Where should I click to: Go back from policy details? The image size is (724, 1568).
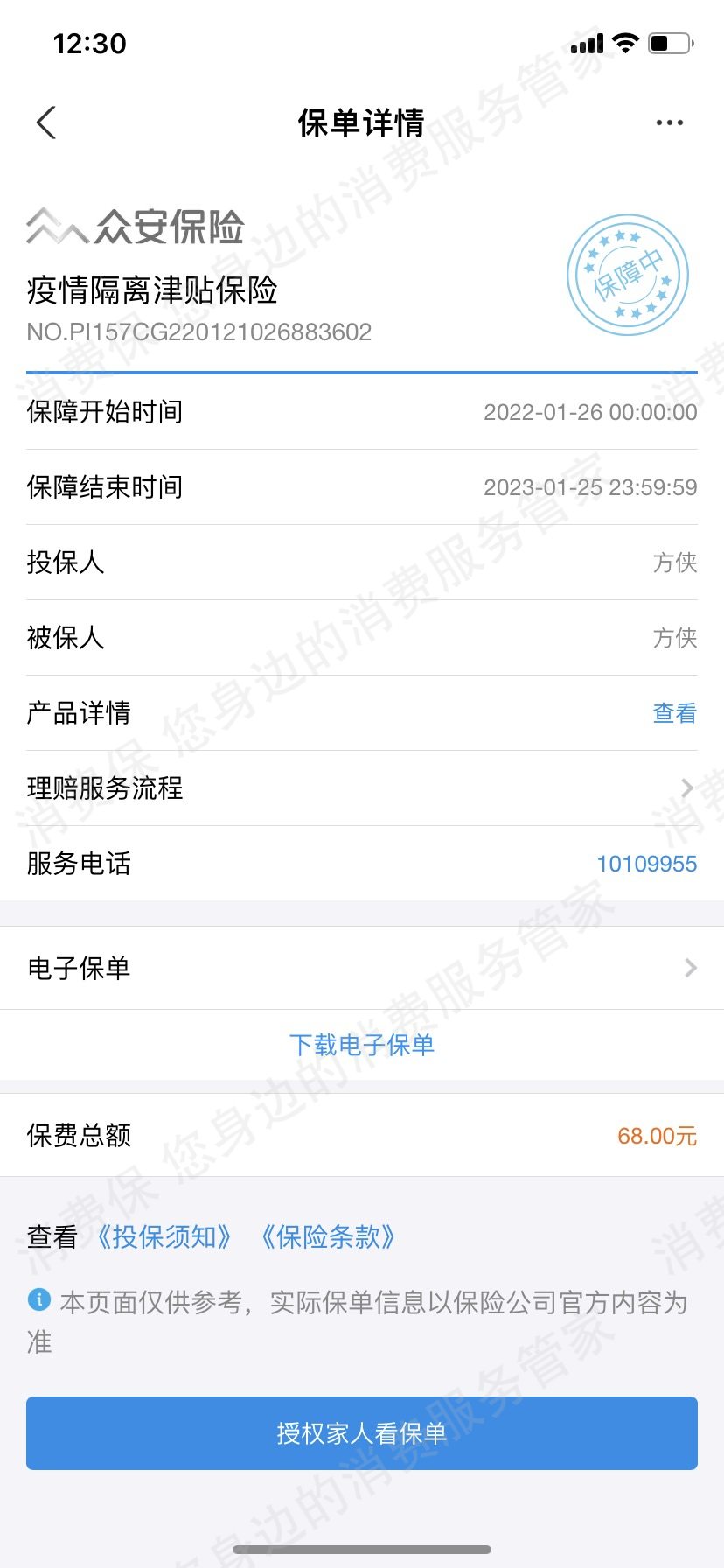pyautogui.click(x=47, y=122)
